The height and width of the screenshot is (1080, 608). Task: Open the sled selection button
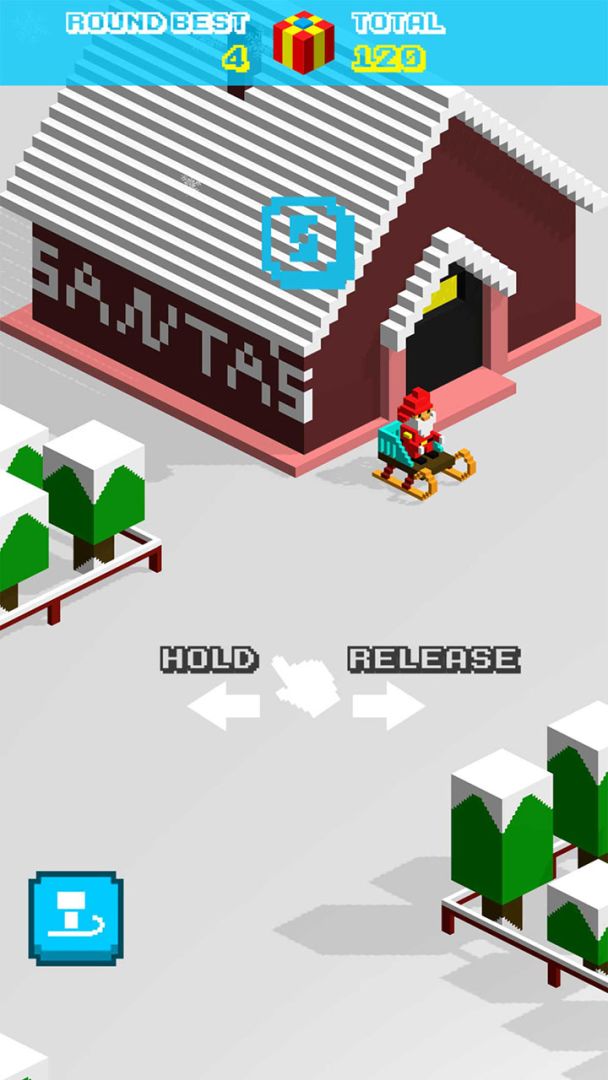[x=76, y=917]
